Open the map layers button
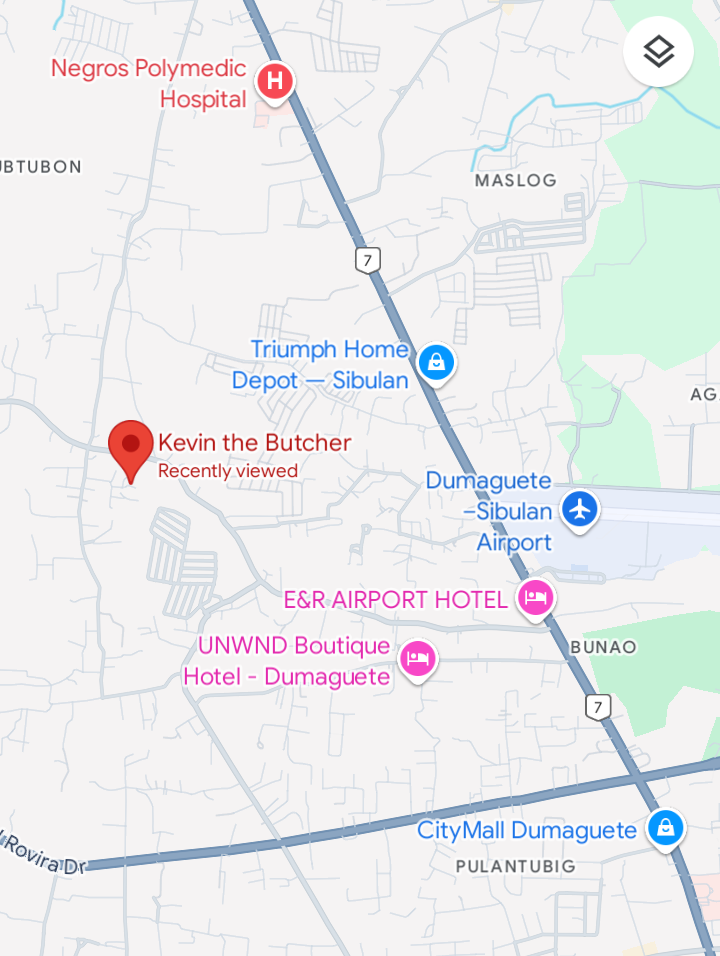Screen dimensions: 720x956 [x=658, y=51]
